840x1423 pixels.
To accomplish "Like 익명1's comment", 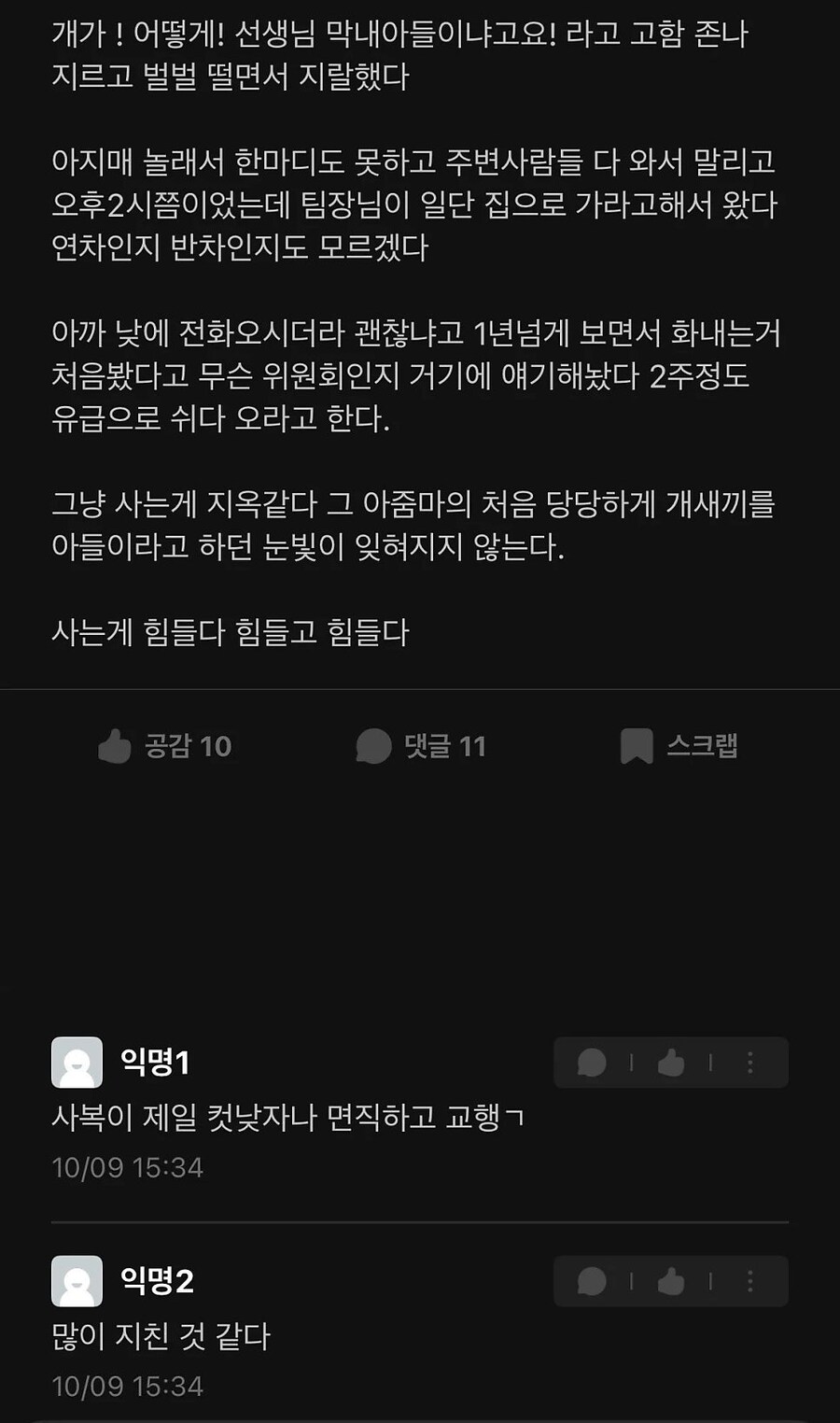I will [671, 1063].
